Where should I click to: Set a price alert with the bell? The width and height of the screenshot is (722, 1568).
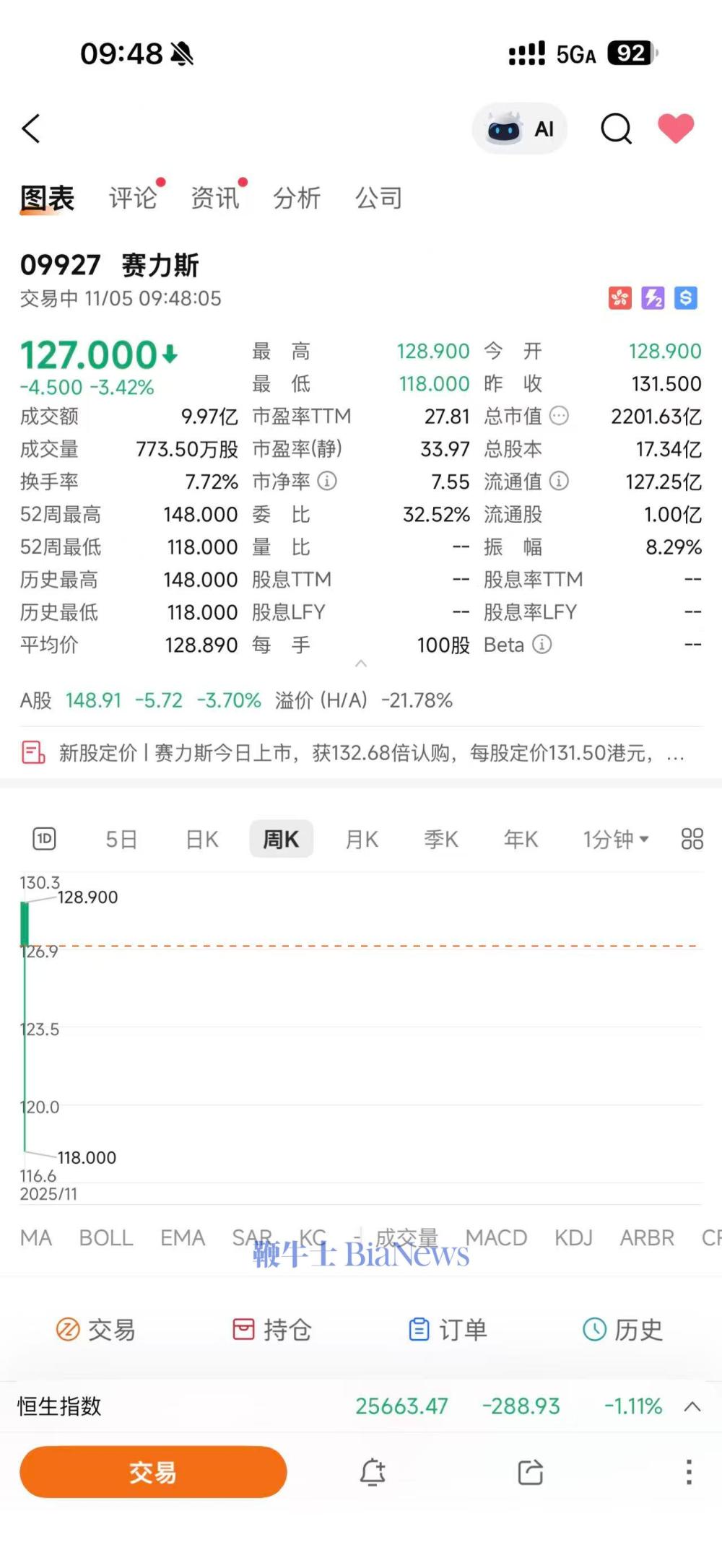[x=373, y=1471]
